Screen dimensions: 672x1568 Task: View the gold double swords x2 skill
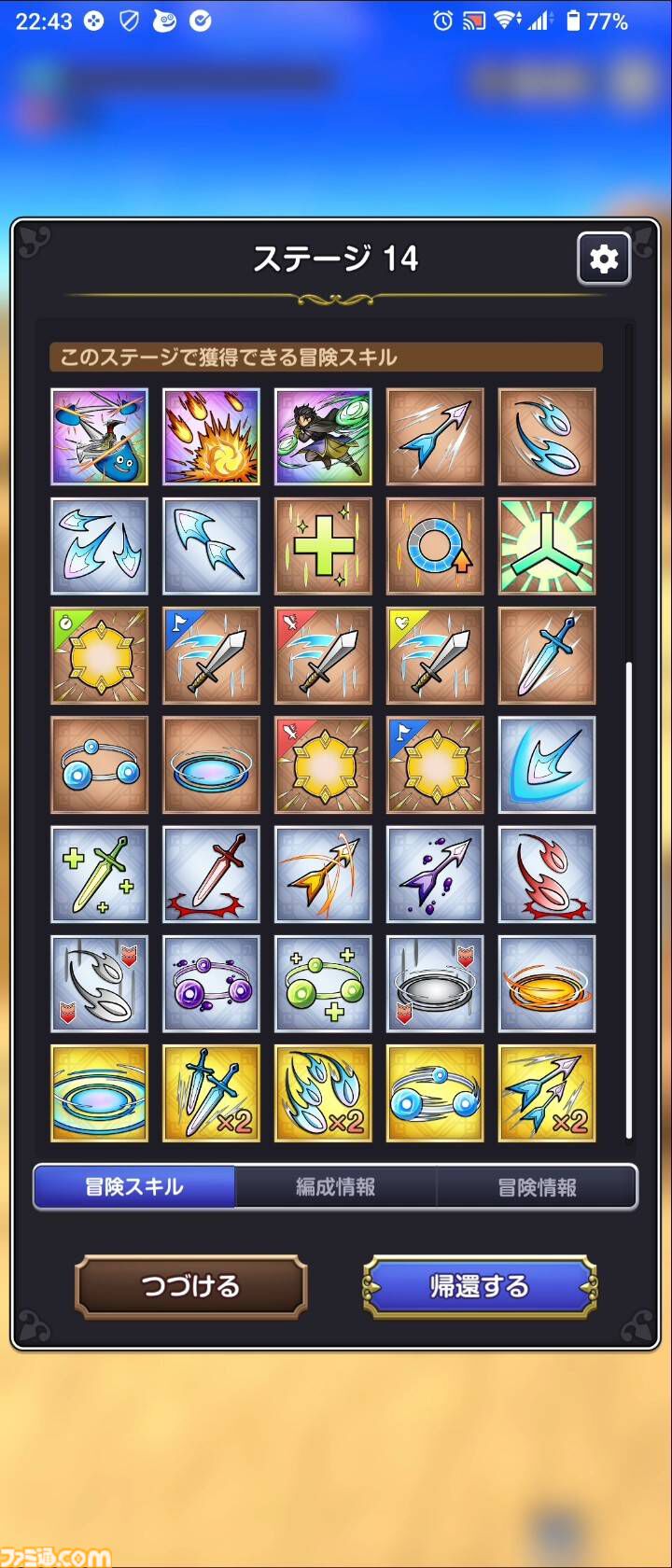pyautogui.click(x=211, y=1093)
